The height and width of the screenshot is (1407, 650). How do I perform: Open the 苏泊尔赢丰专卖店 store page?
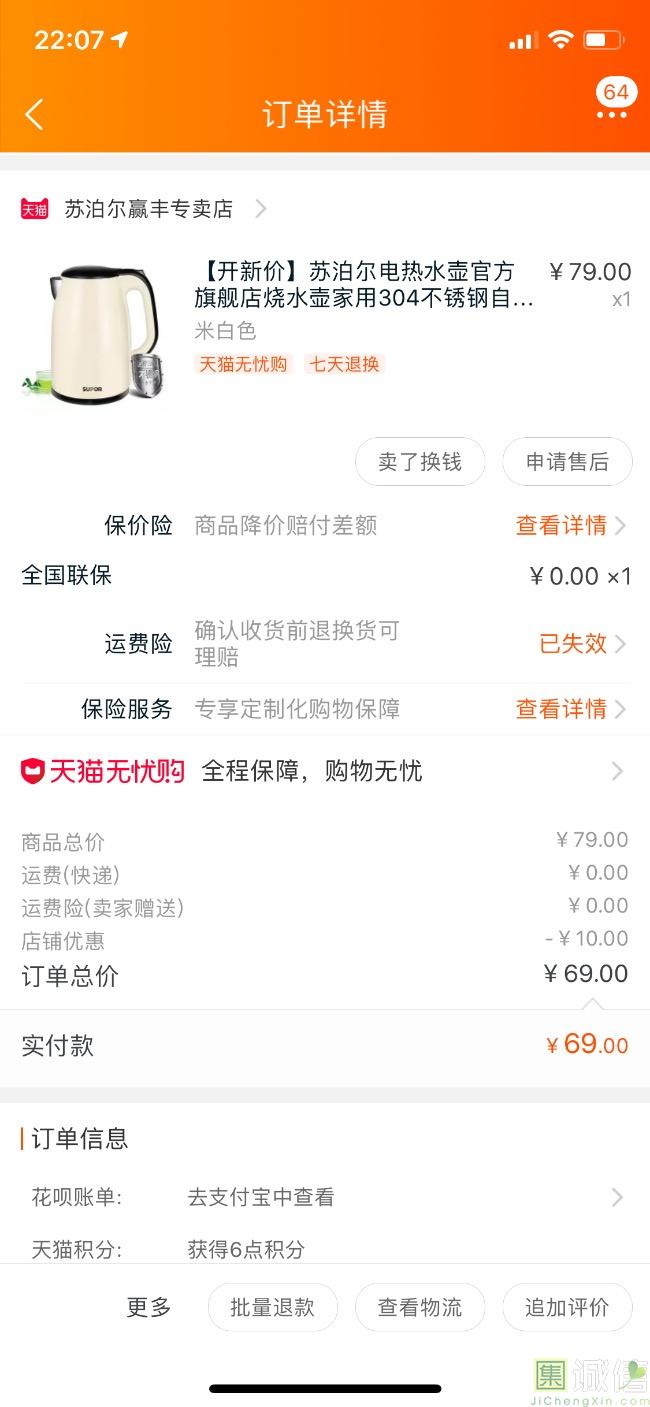pos(148,209)
